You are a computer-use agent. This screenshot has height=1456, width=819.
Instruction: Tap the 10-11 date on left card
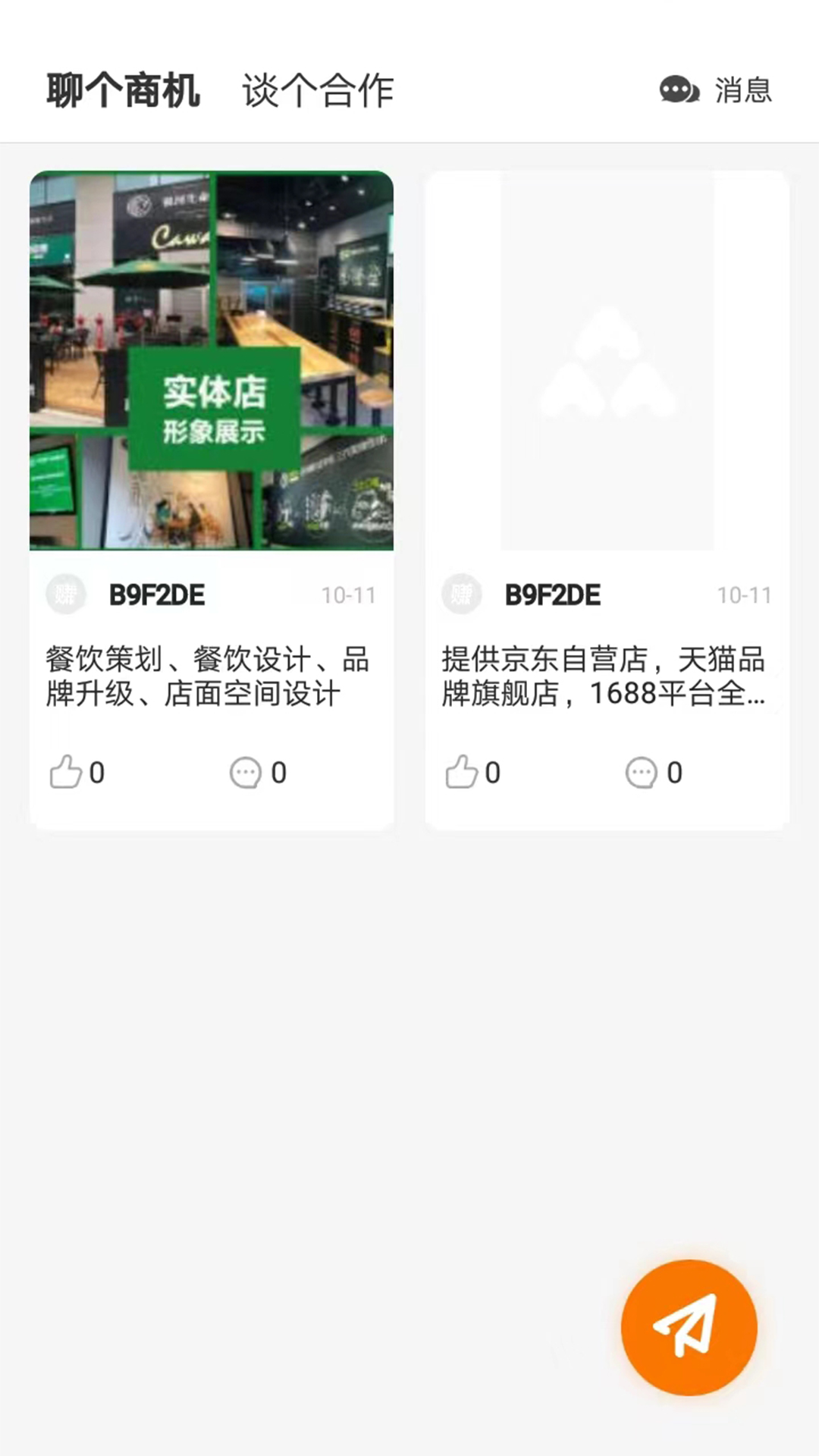pos(350,595)
